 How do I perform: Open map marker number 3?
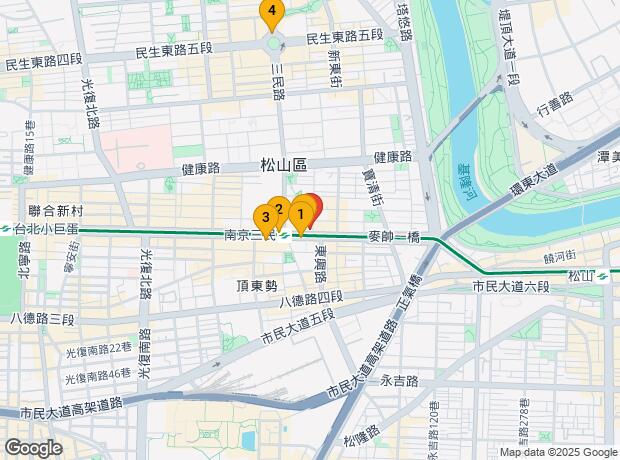tap(265, 217)
